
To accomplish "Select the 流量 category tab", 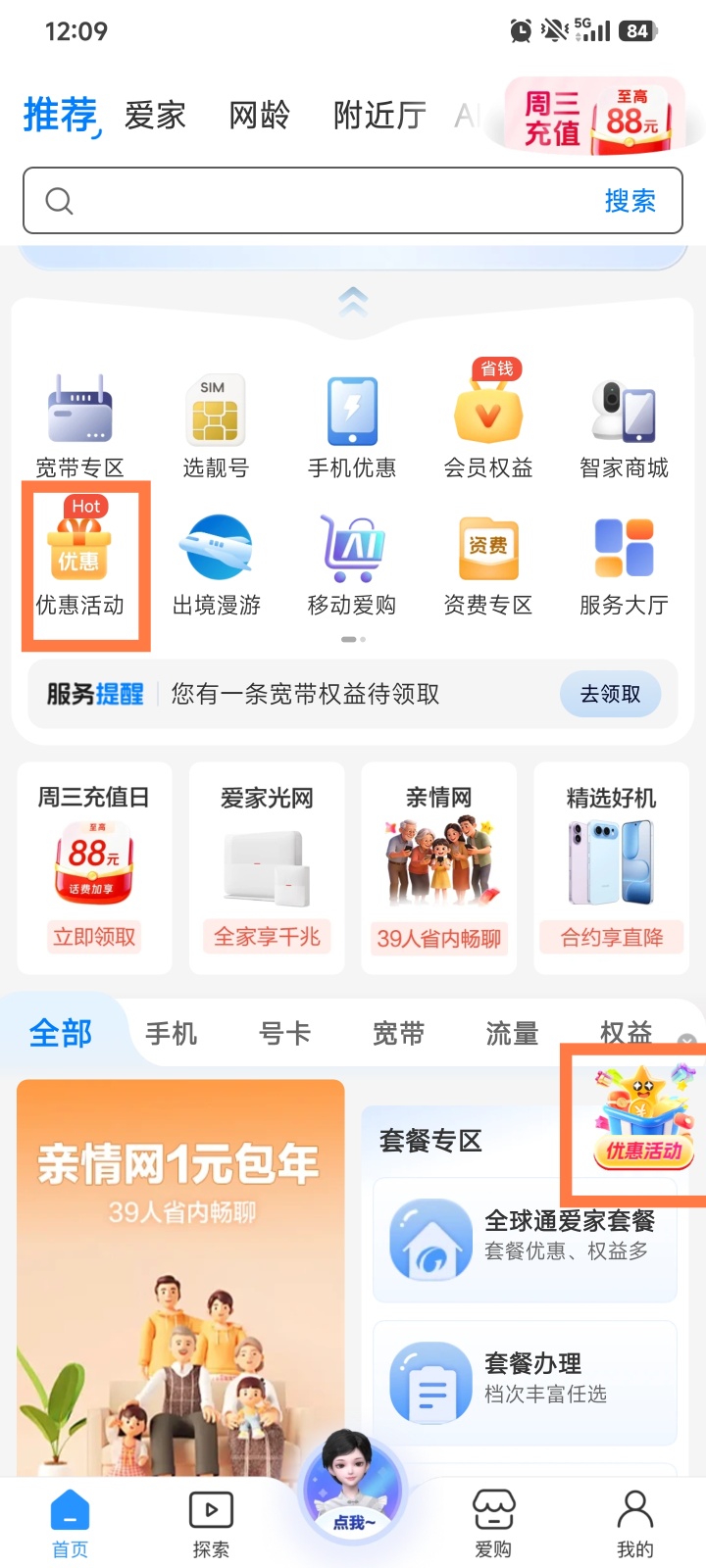I will [x=511, y=1033].
